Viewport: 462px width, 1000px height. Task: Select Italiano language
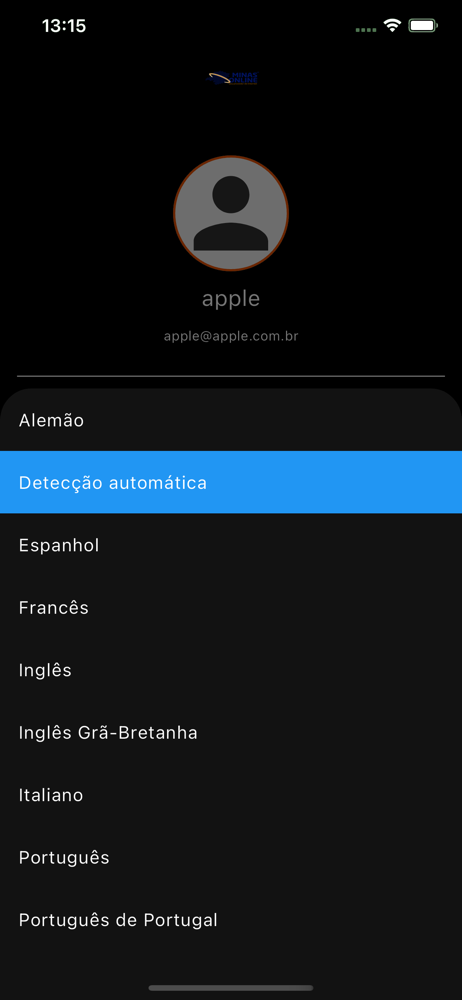pyautogui.click(x=231, y=795)
